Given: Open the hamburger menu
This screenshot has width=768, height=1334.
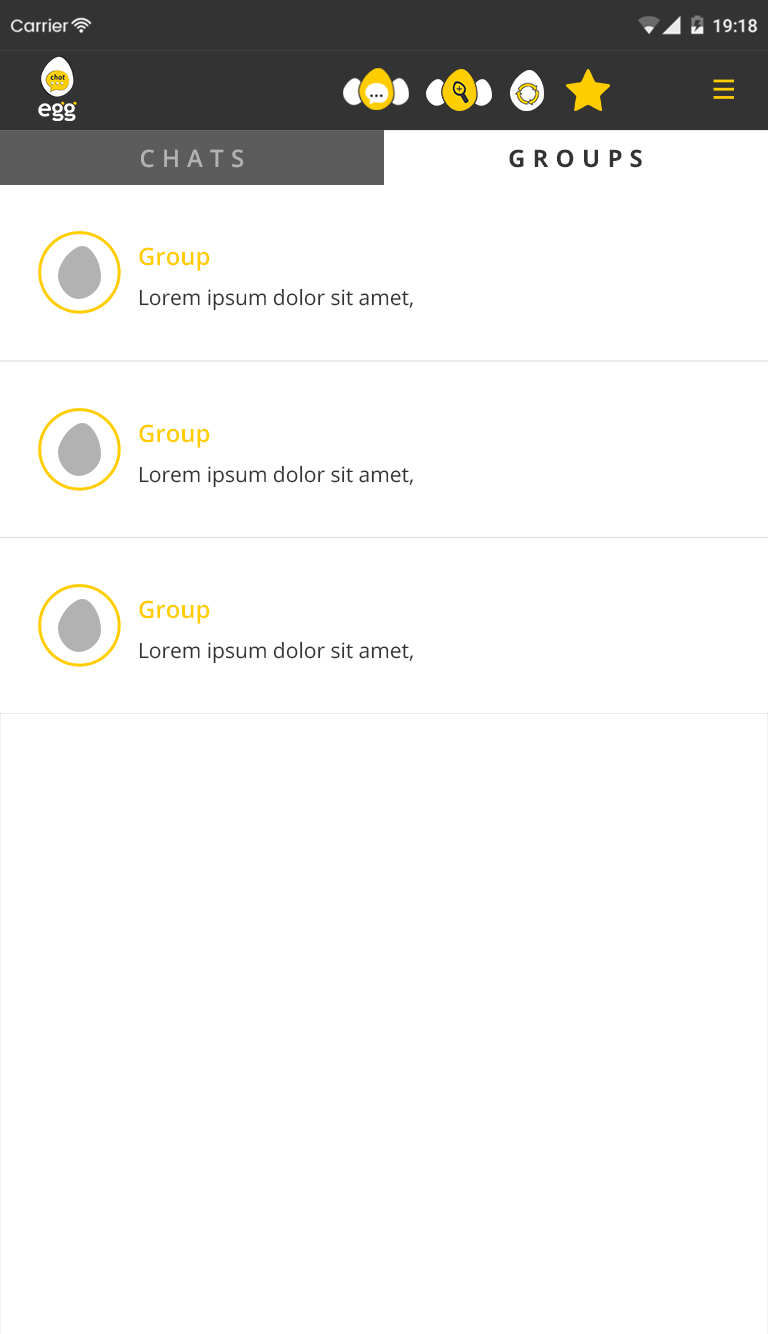Looking at the screenshot, I should (723, 90).
